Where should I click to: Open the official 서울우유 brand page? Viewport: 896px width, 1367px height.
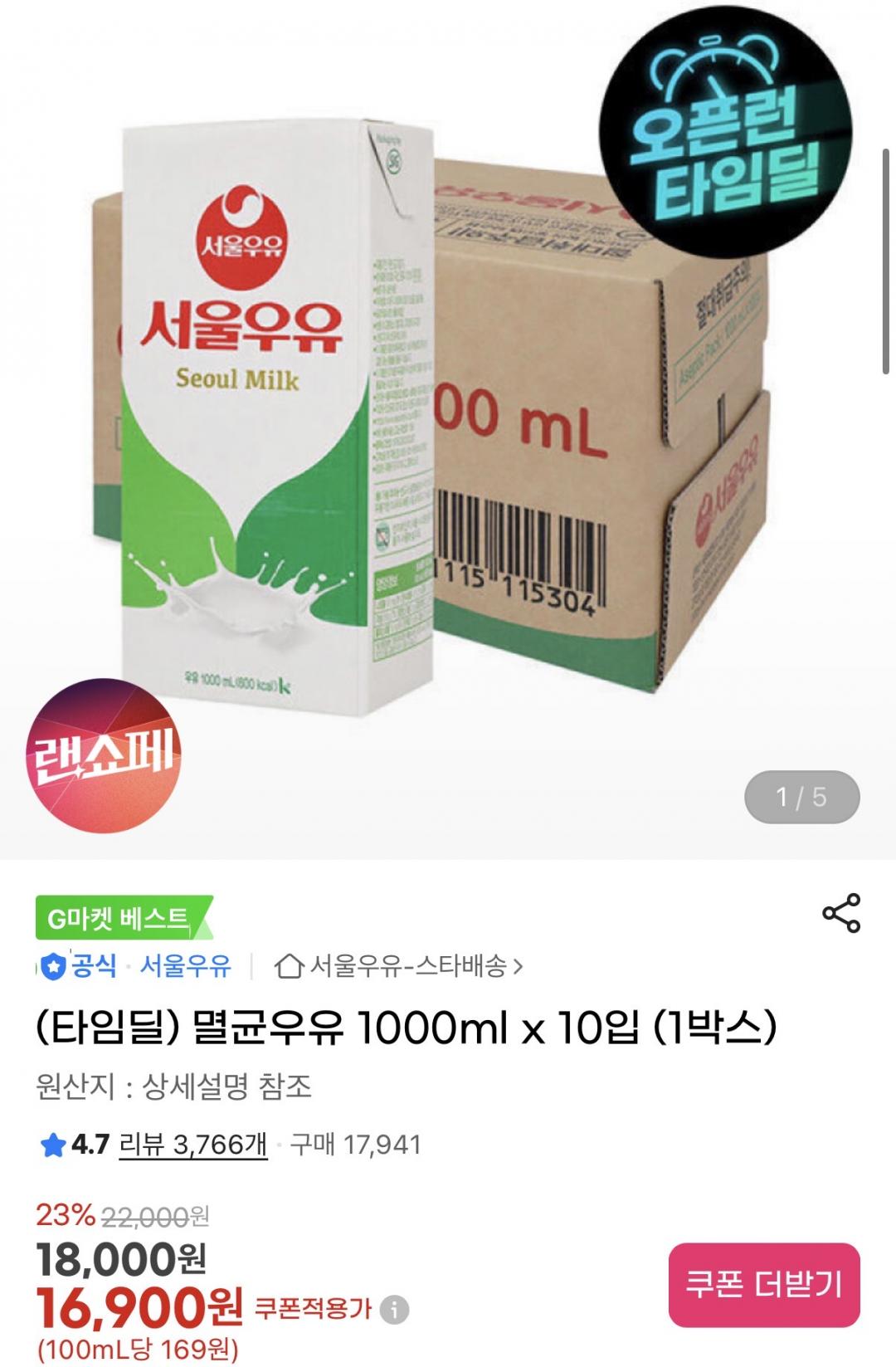[184, 965]
